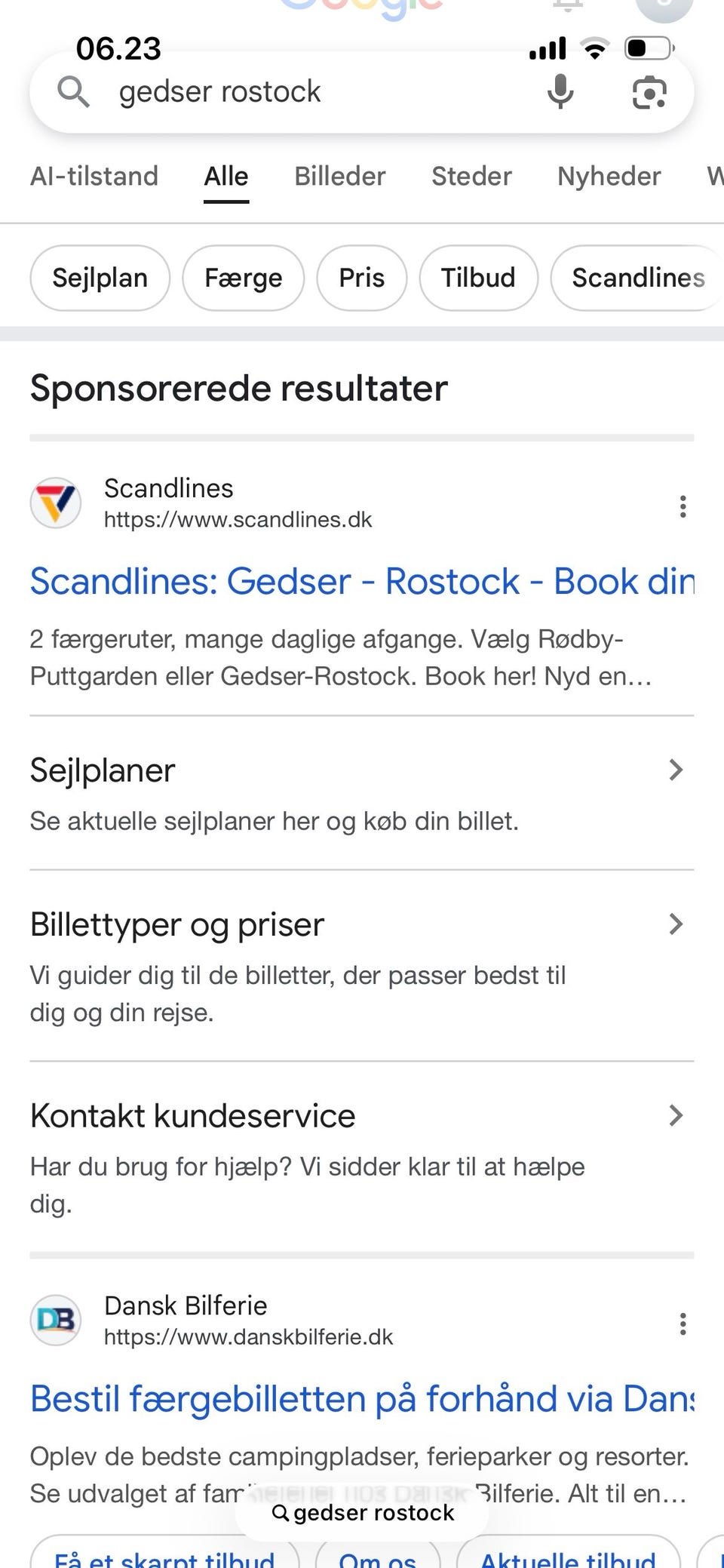Expand the Kontakt kundeservice chevron

click(675, 1115)
